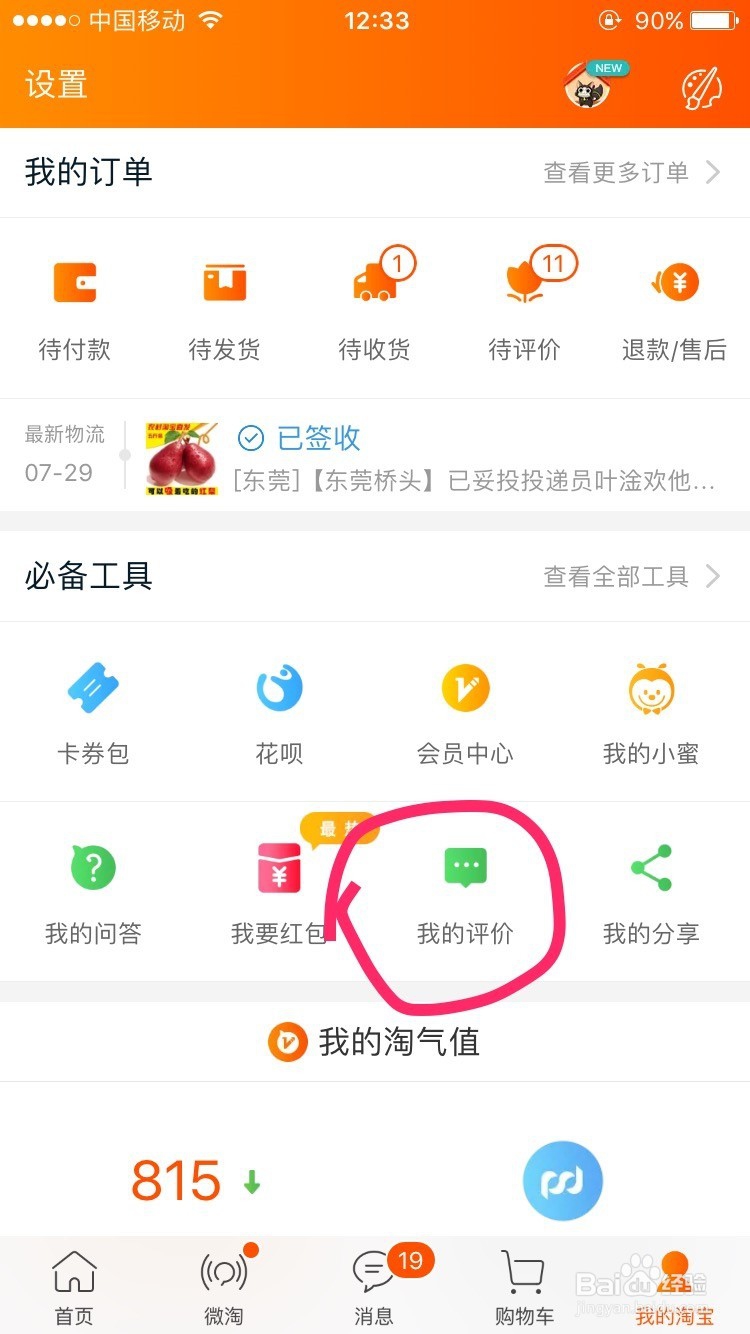
Task: Open the shopping cart 购物车 tab
Action: (x=522, y=1285)
